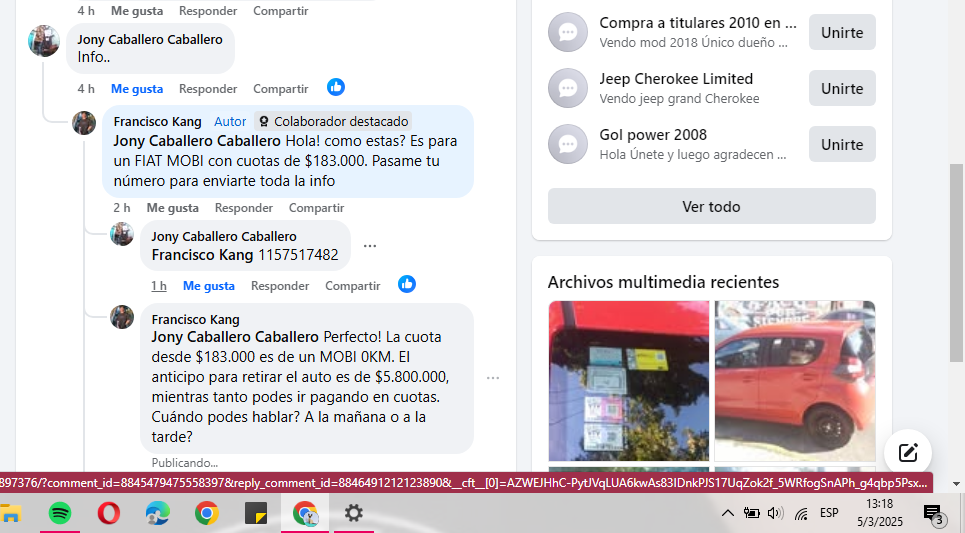Join the Jeep Cherokee Limited group
This screenshot has width=965, height=533.
point(841,88)
